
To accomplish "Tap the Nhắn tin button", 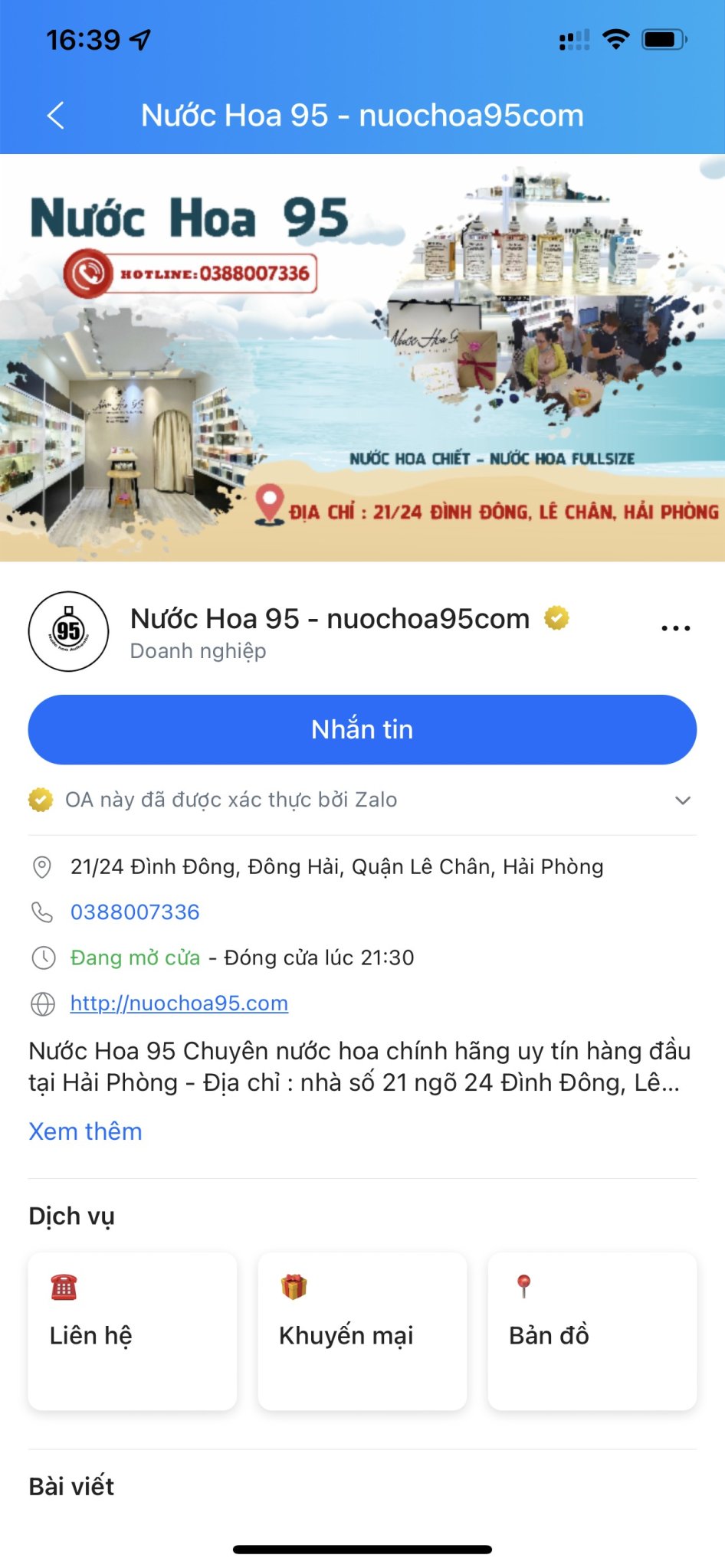I will [362, 729].
